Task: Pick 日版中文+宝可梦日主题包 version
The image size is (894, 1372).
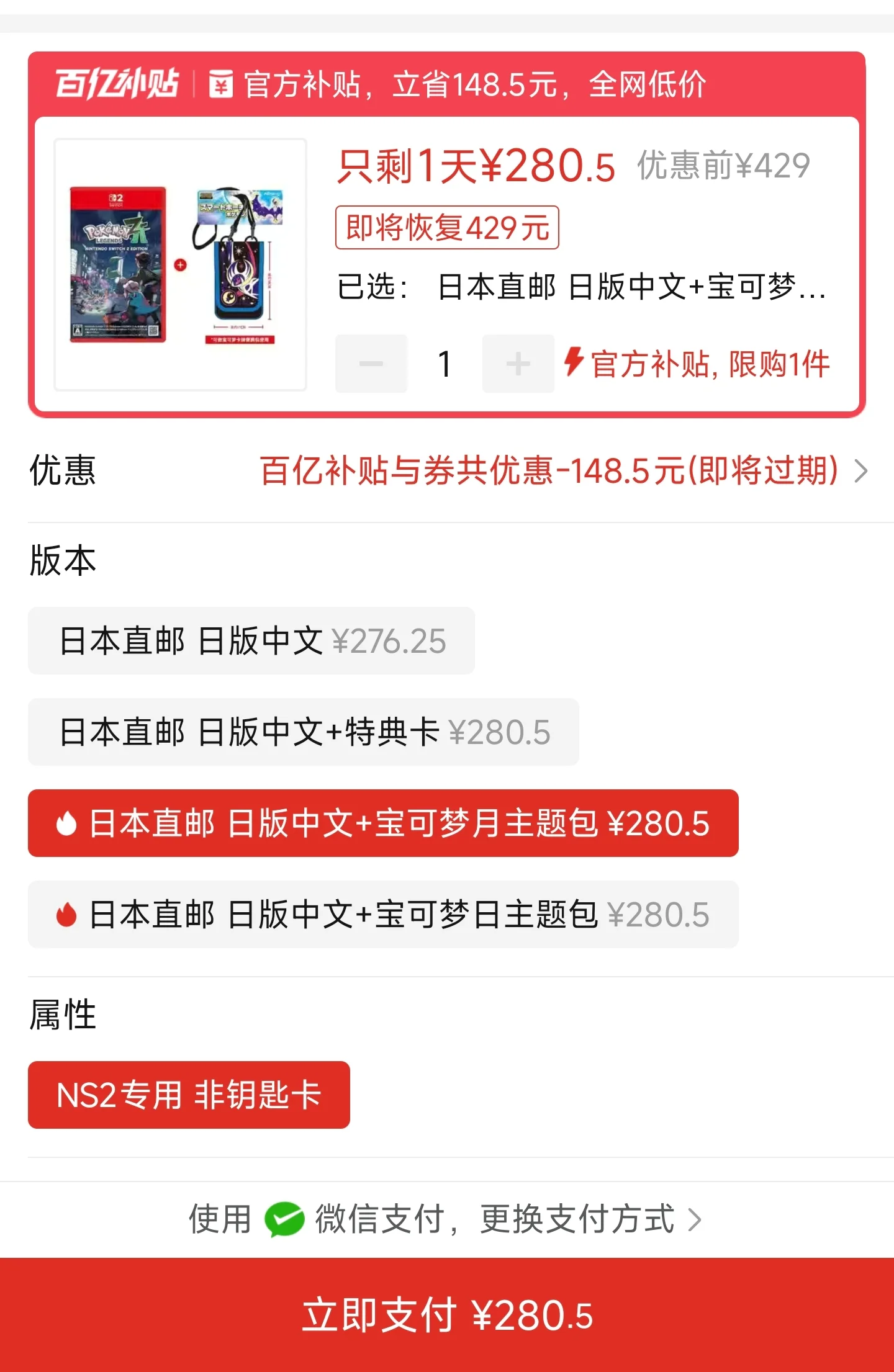Action: (383, 915)
